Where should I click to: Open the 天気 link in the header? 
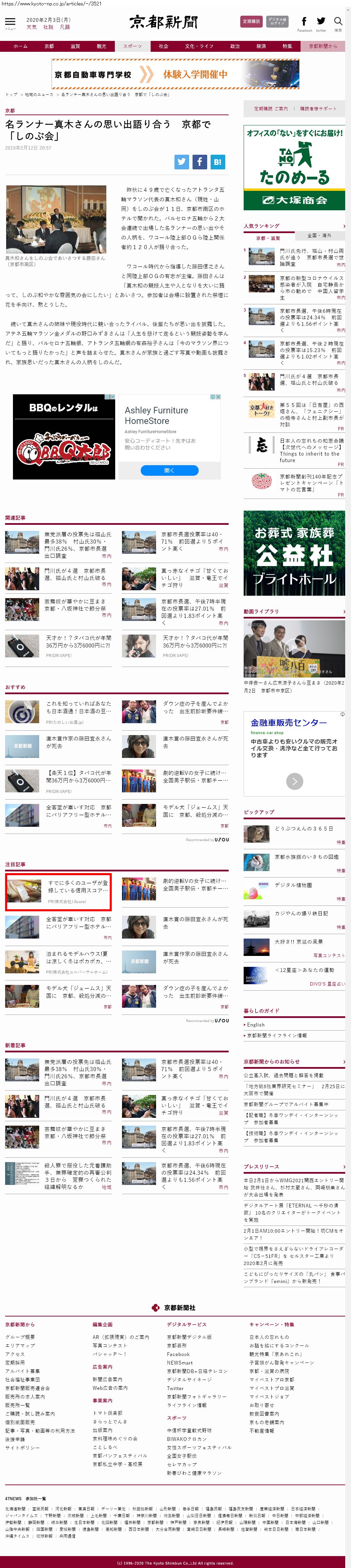tap(32, 27)
